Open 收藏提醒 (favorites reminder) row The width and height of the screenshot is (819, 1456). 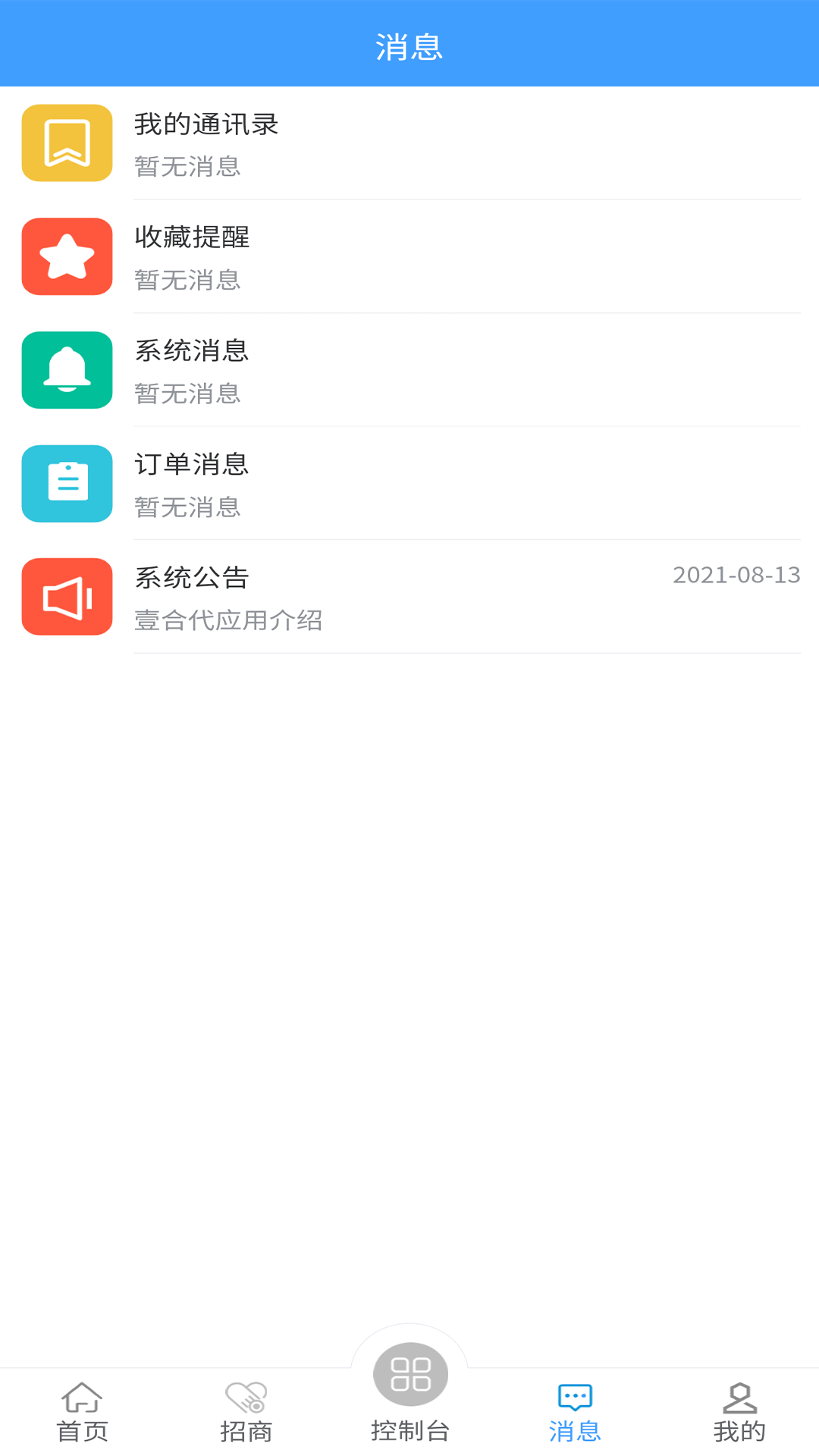(409, 257)
